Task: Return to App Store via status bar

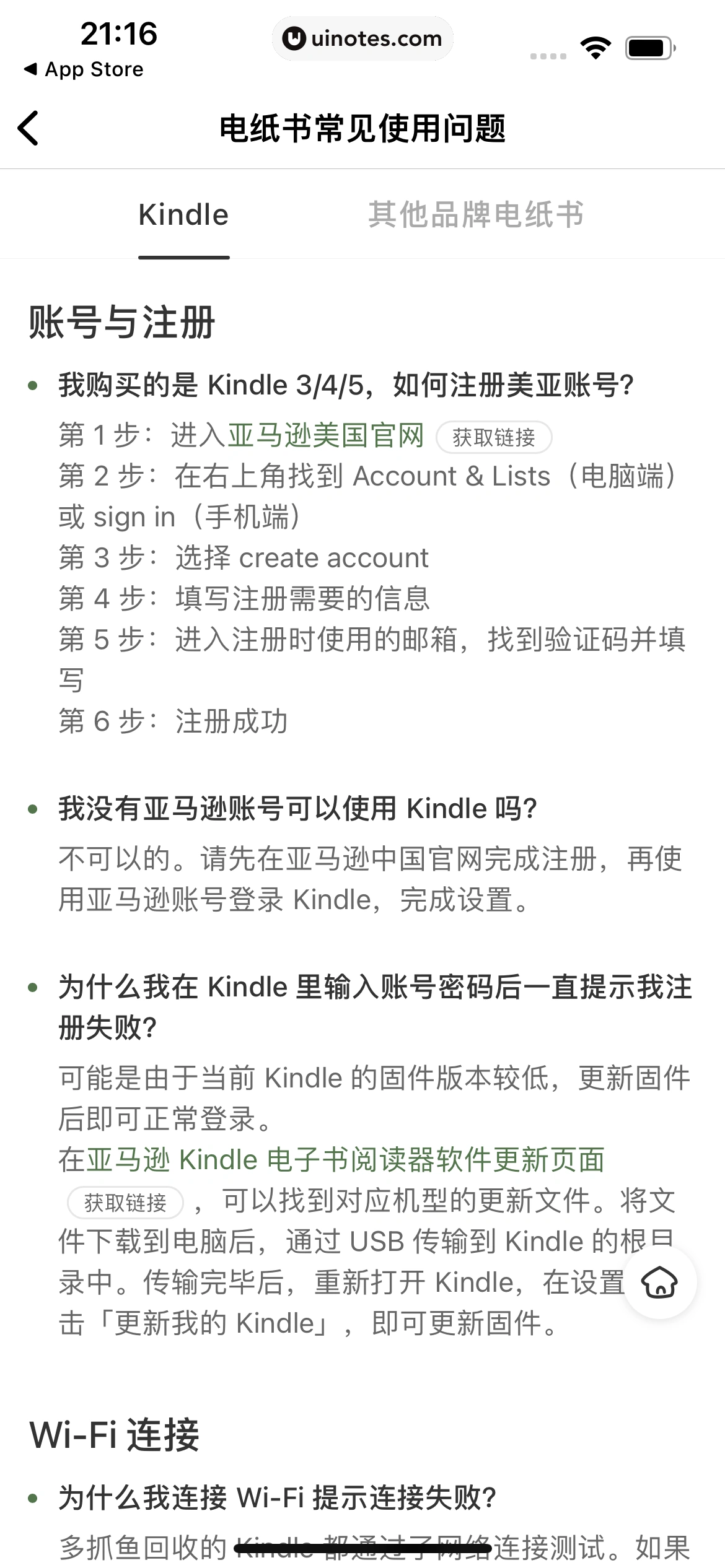Action: [84, 69]
